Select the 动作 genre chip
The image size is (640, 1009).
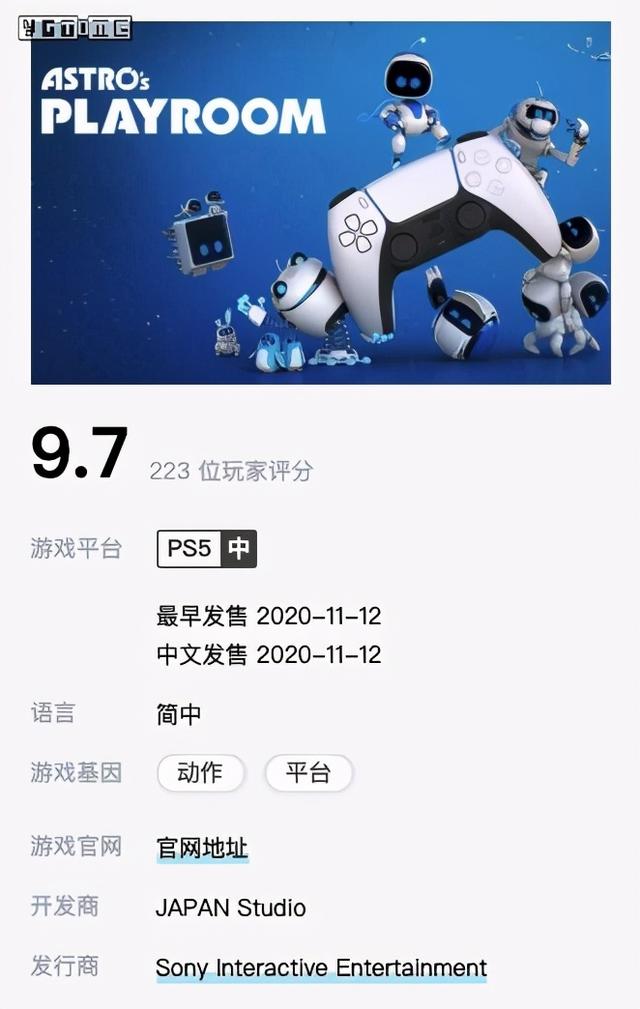point(200,773)
